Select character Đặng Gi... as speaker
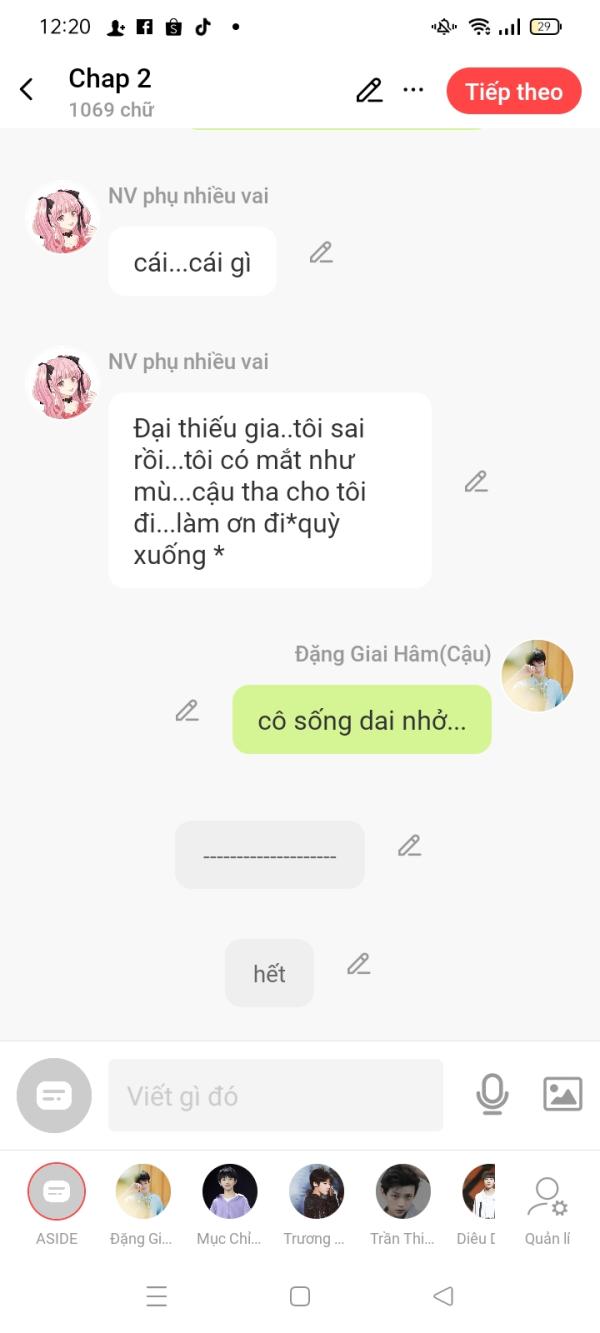Image resolution: width=600 pixels, height=1333 pixels. 143,1192
